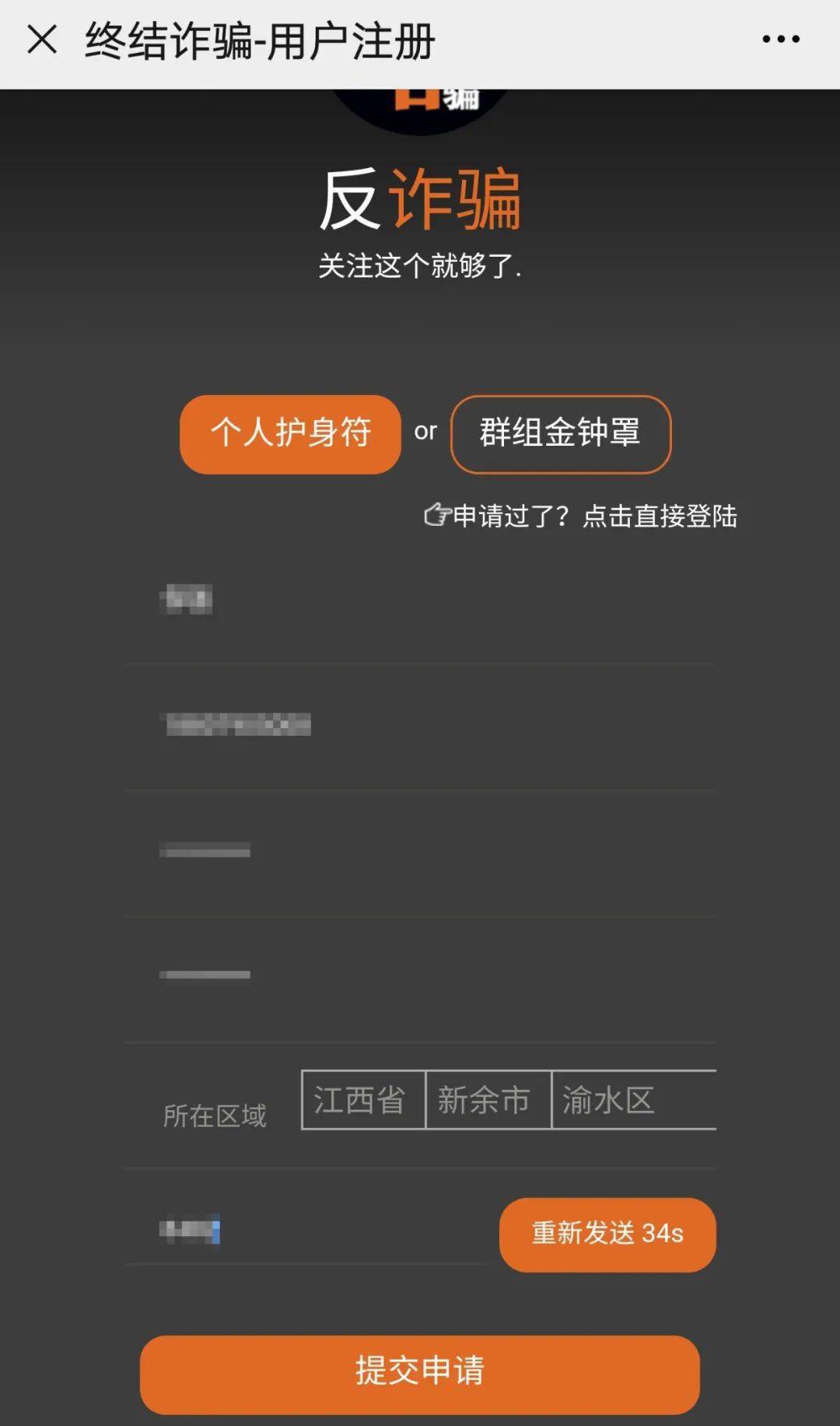840x1426 pixels.
Task: Tap the 重新发送 resend code button
Action: [x=607, y=1234]
